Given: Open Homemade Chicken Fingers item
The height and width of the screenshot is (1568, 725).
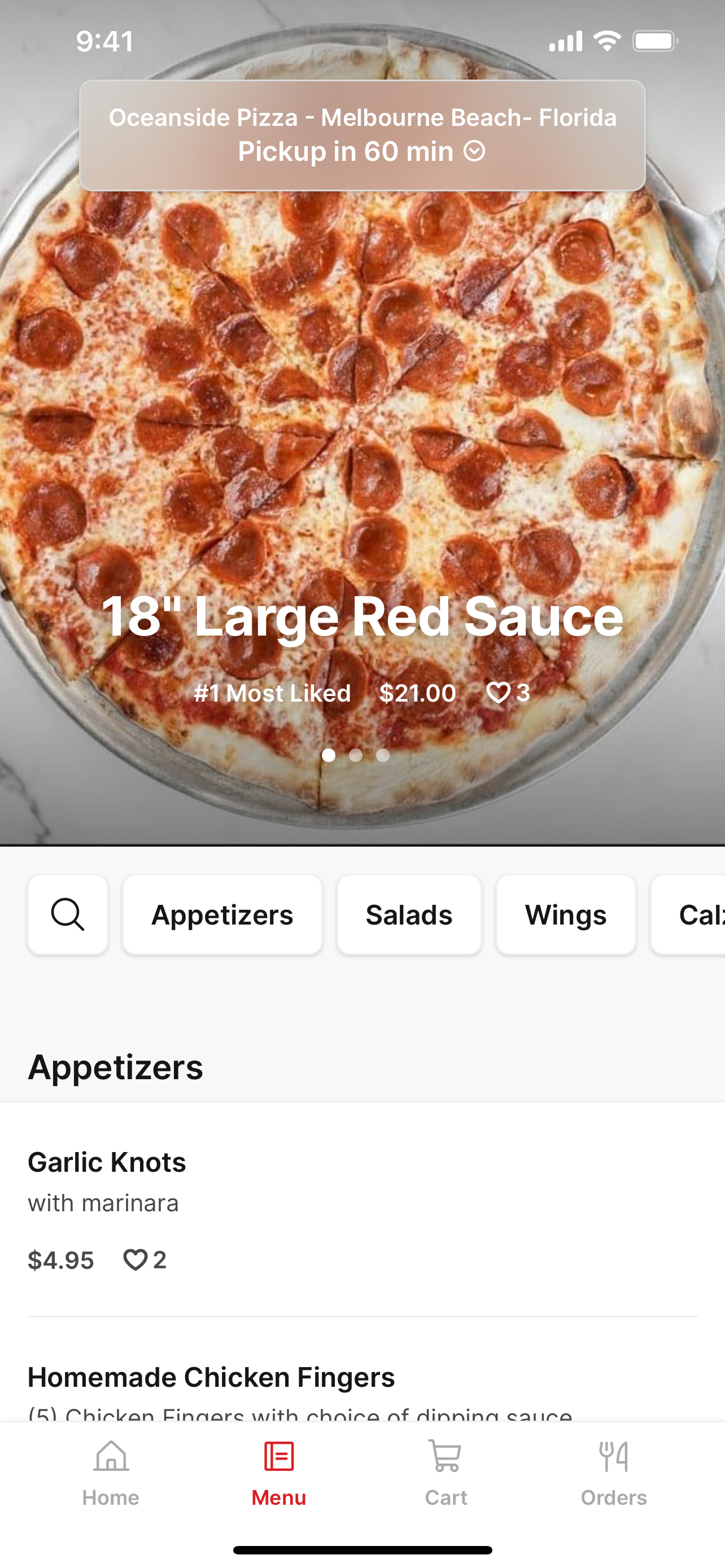Looking at the screenshot, I should 211,1377.
